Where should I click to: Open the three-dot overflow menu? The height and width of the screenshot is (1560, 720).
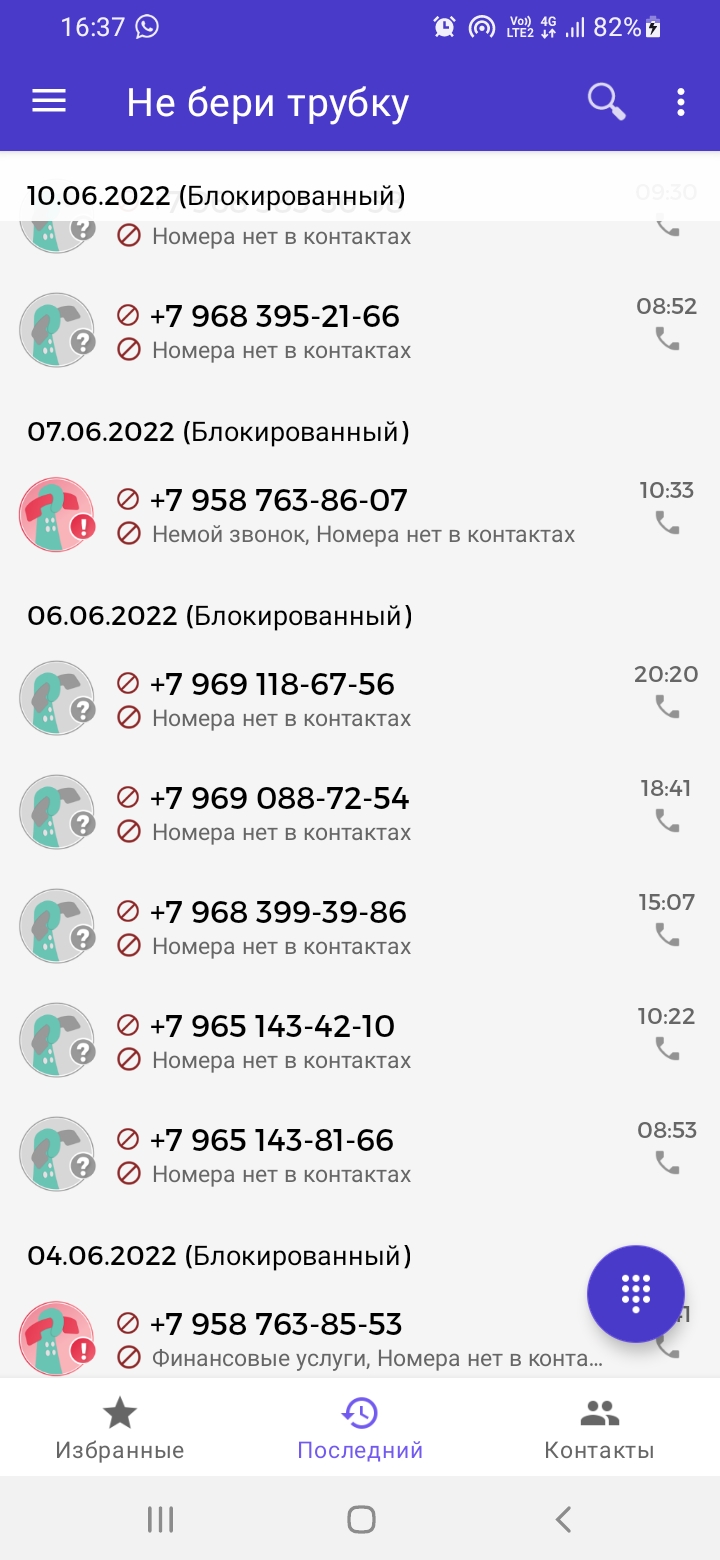(x=681, y=101)
